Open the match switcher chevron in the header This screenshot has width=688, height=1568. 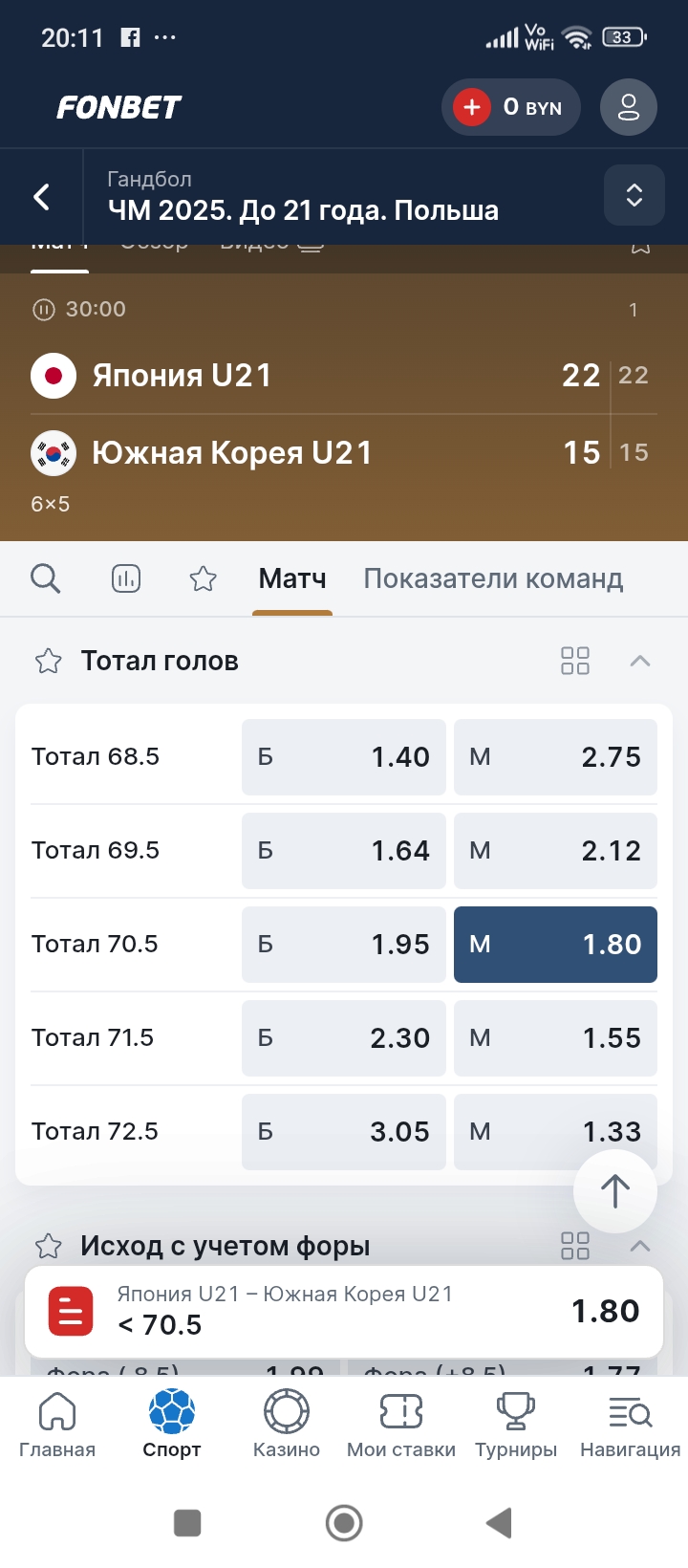634,195
